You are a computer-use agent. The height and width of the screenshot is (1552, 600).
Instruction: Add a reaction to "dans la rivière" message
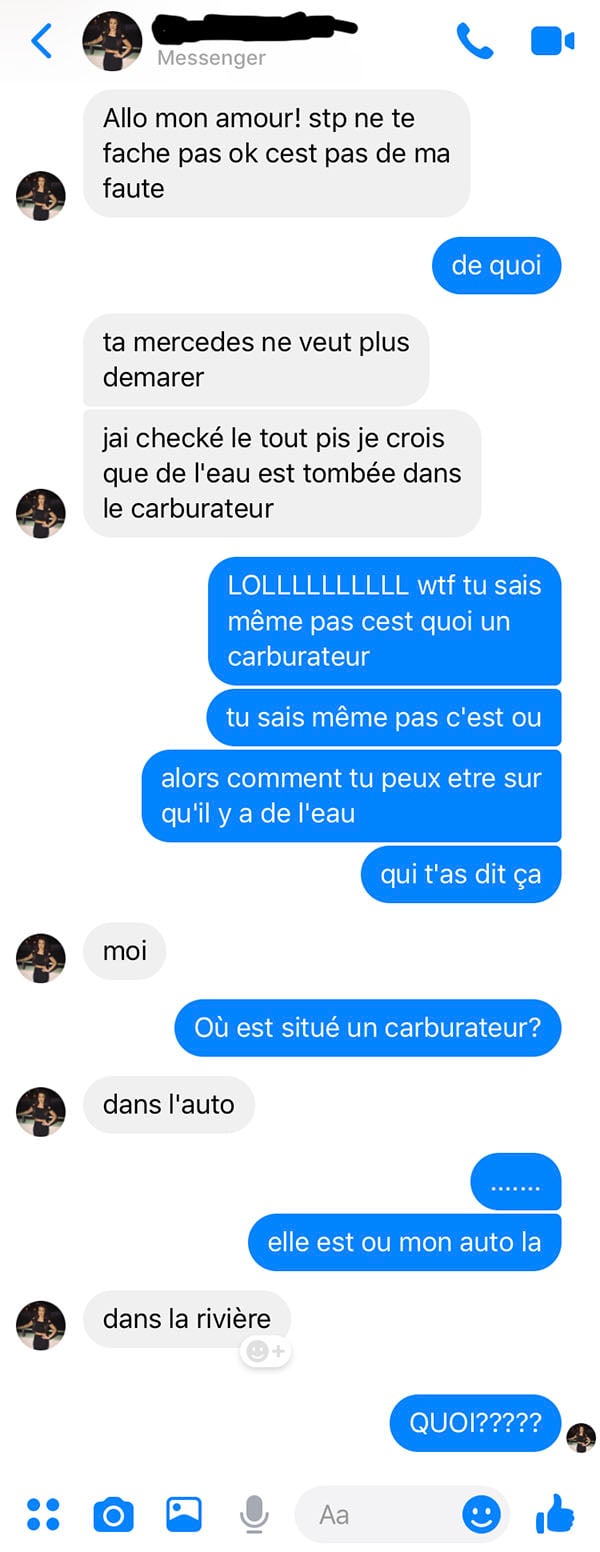[265, 1352]
